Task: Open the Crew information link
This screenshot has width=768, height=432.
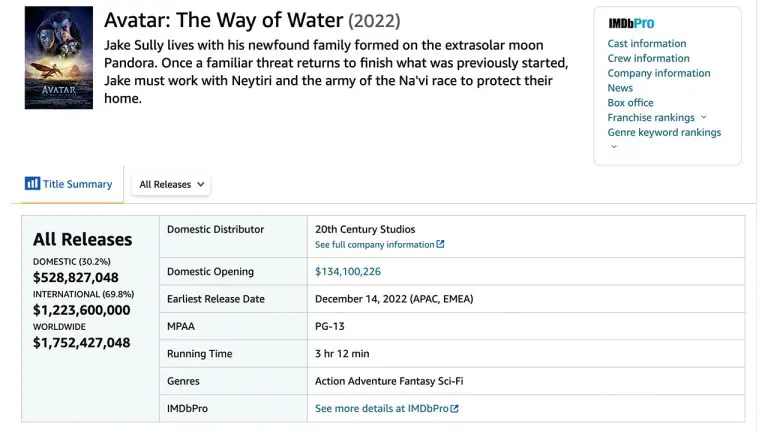Action: (x=648, y=59)
